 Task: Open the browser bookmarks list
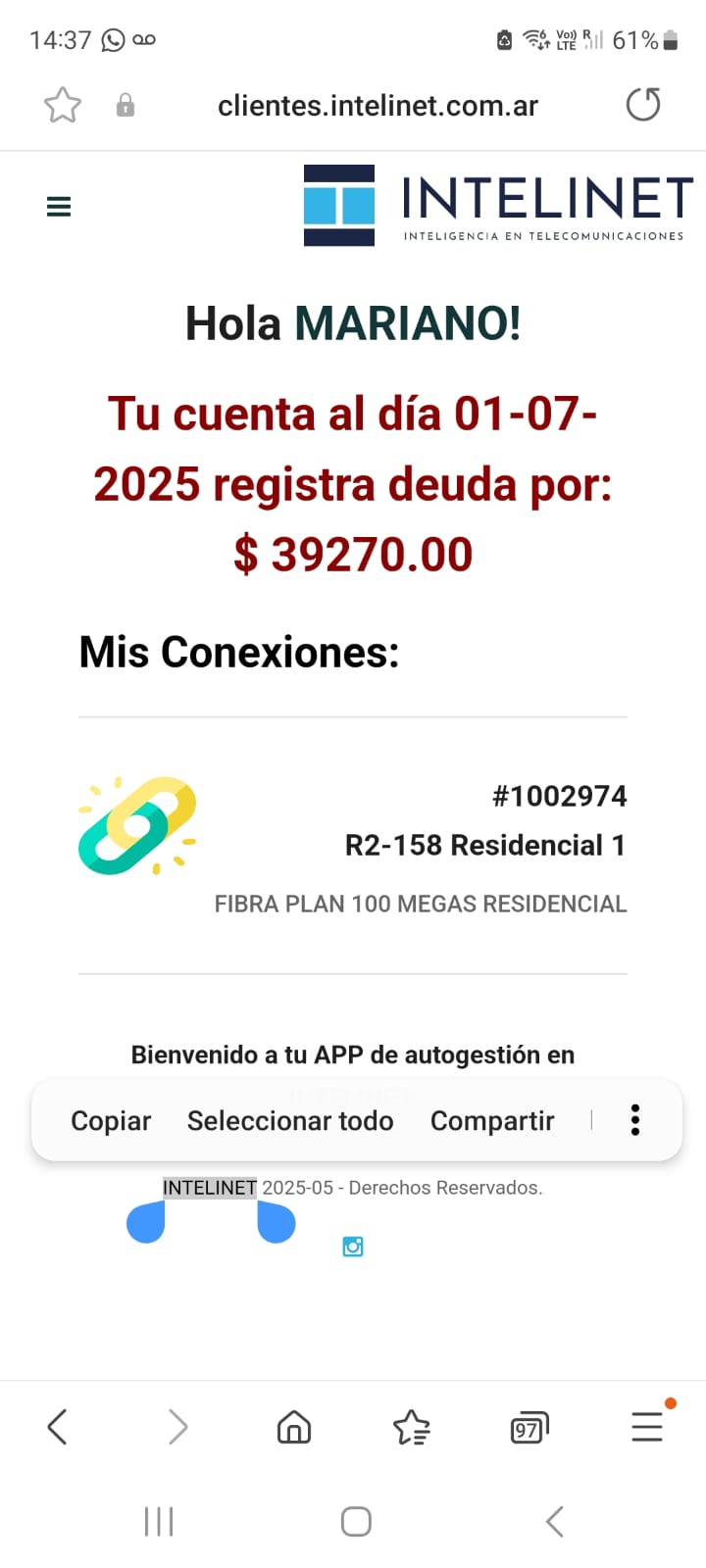pos(412,1428)
